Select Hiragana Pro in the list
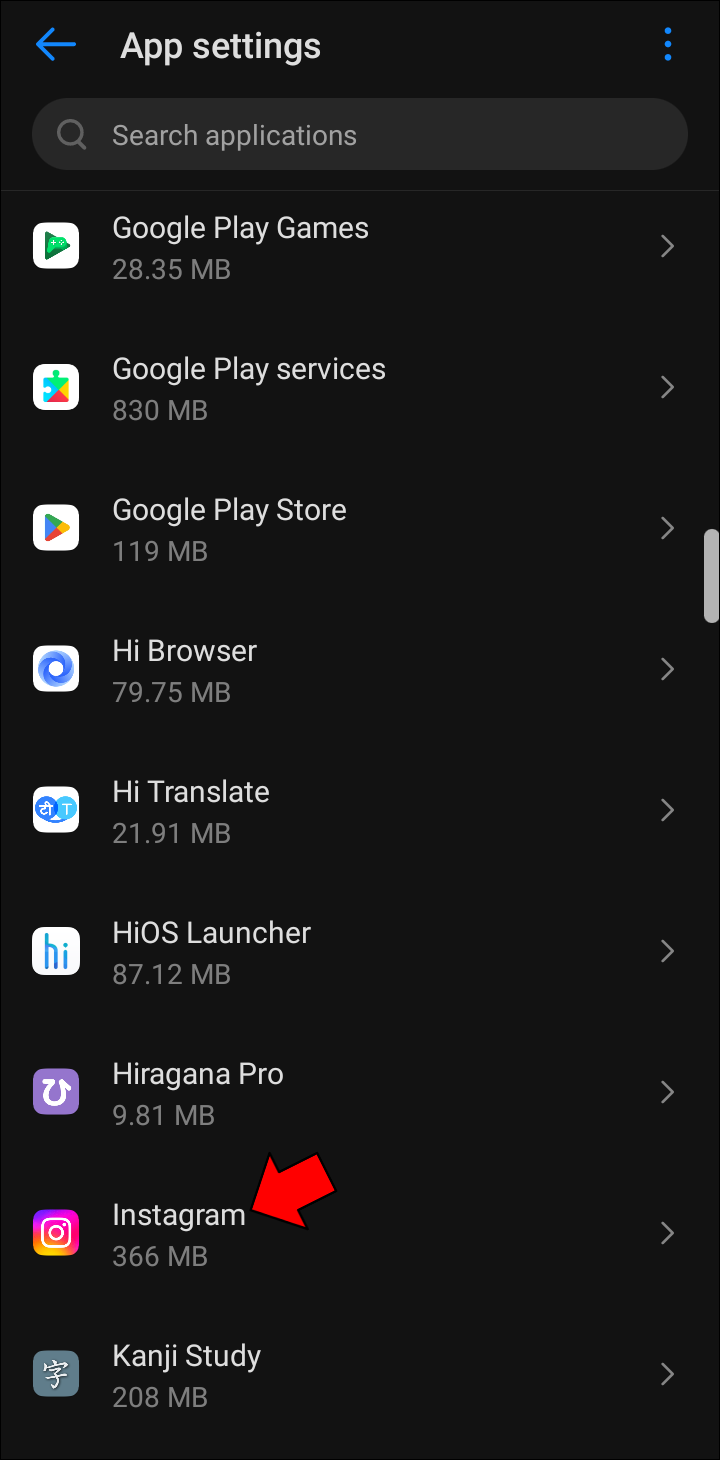The height and width of the screenshot is (1460, 720). 360,1093
